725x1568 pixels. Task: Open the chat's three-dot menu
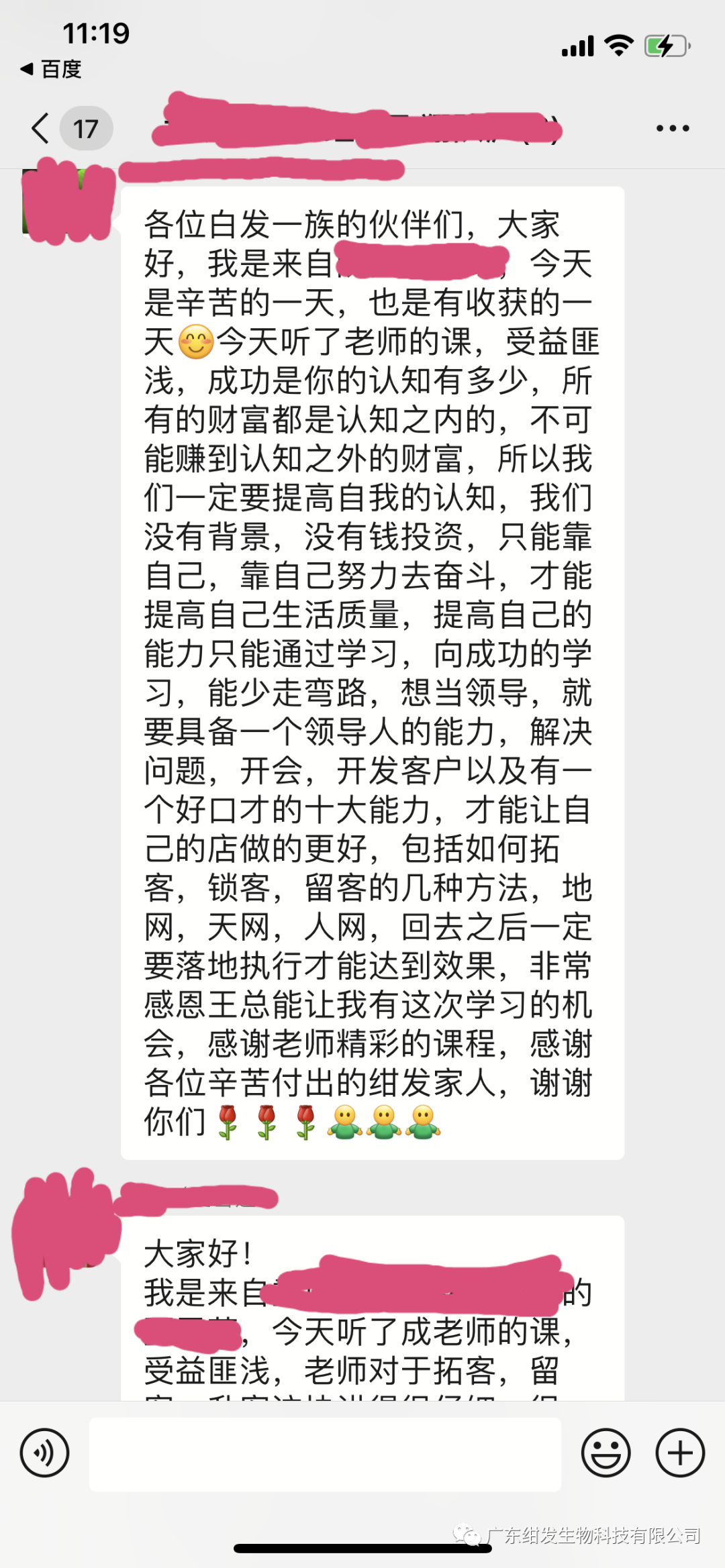click(x=673, y=128)
